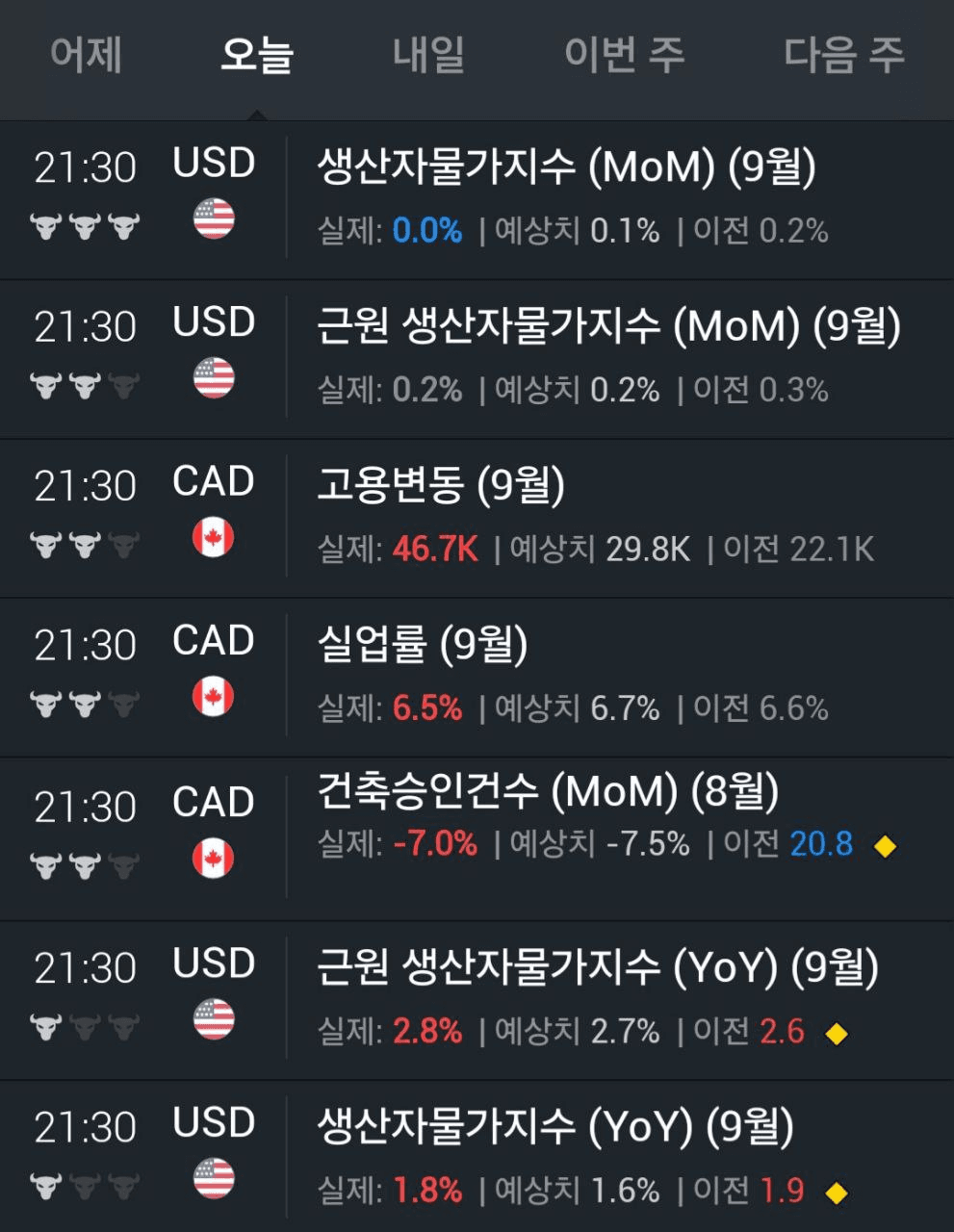View 생산자물가지수 (YoY) (9월) details
The height and width of the screenshot is (1232, 954).
(555, 1127)
